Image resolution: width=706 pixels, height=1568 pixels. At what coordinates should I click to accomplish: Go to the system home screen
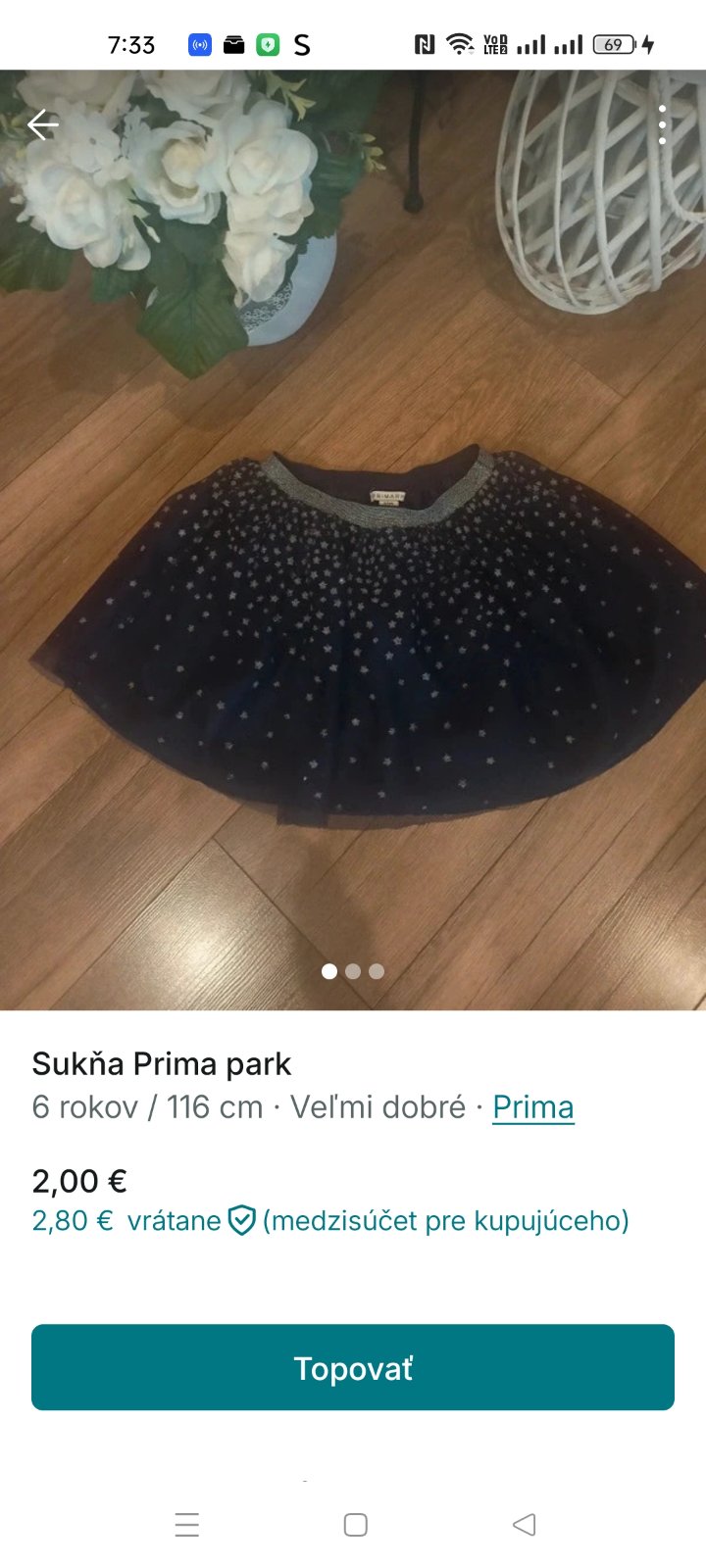[355, 1525]
